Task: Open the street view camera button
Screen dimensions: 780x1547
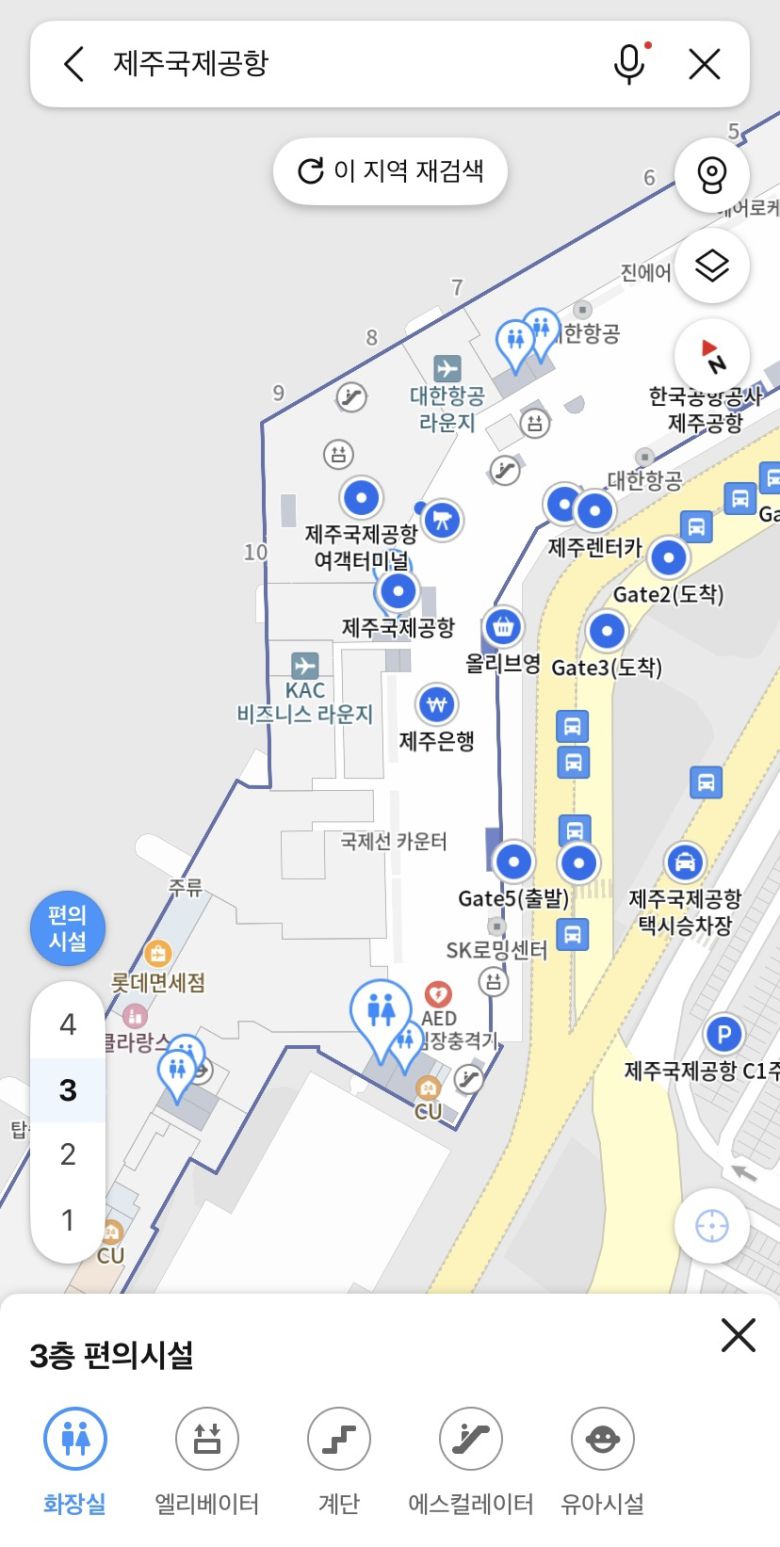Action: tap(711, 174)
